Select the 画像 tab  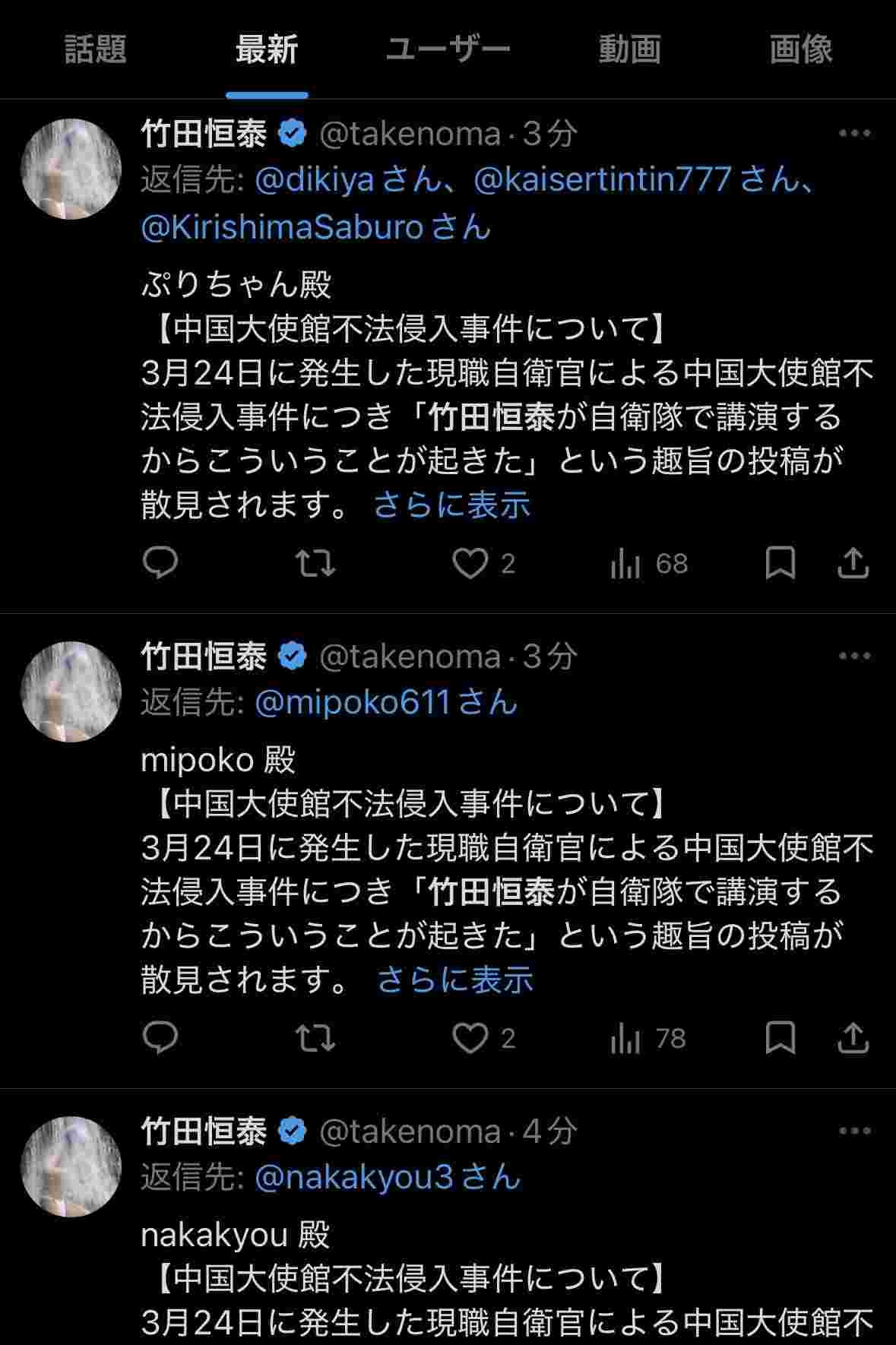coord(801,50)
